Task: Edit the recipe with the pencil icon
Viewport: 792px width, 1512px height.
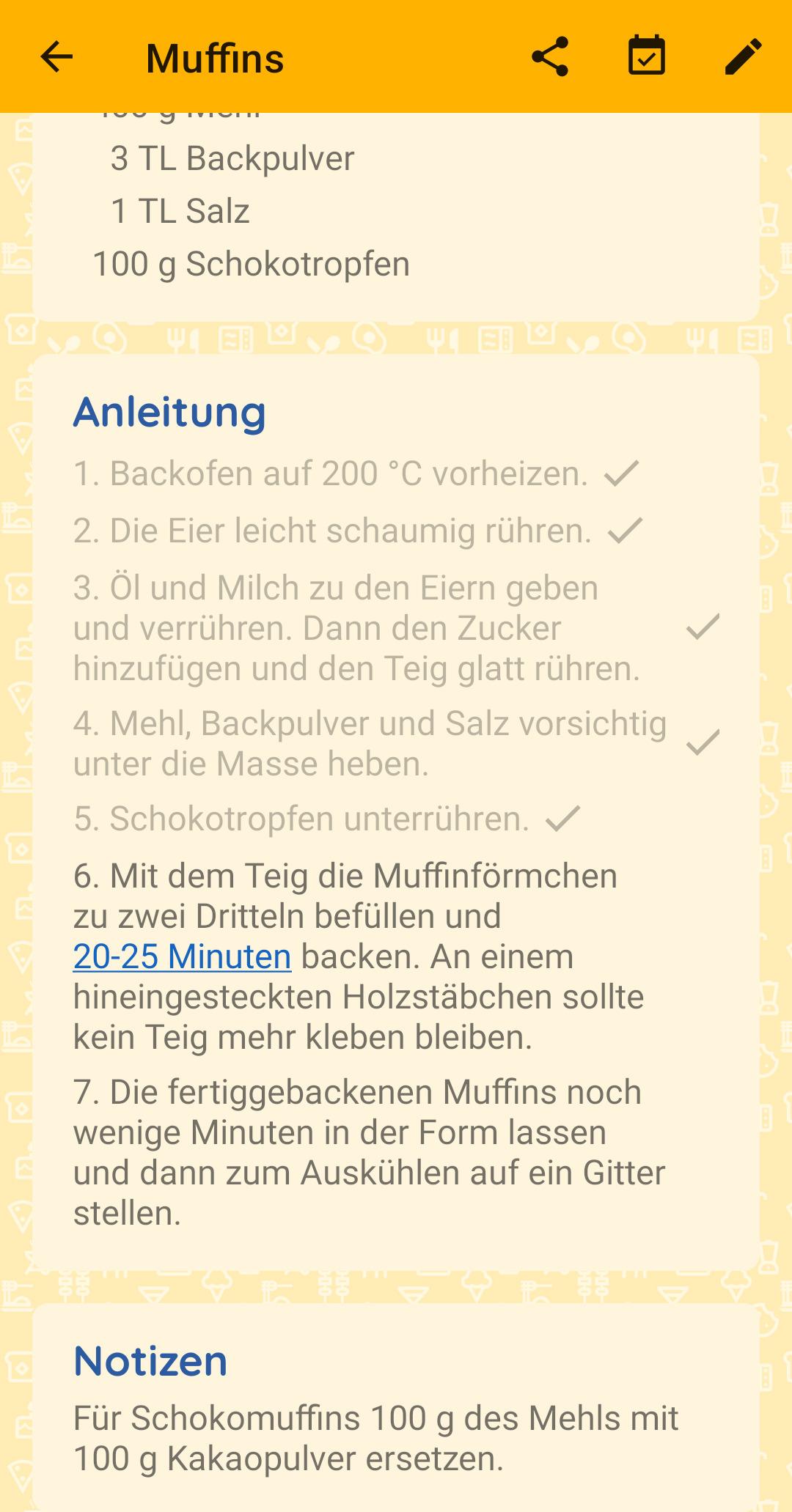Action: click(x=743, y=56)
